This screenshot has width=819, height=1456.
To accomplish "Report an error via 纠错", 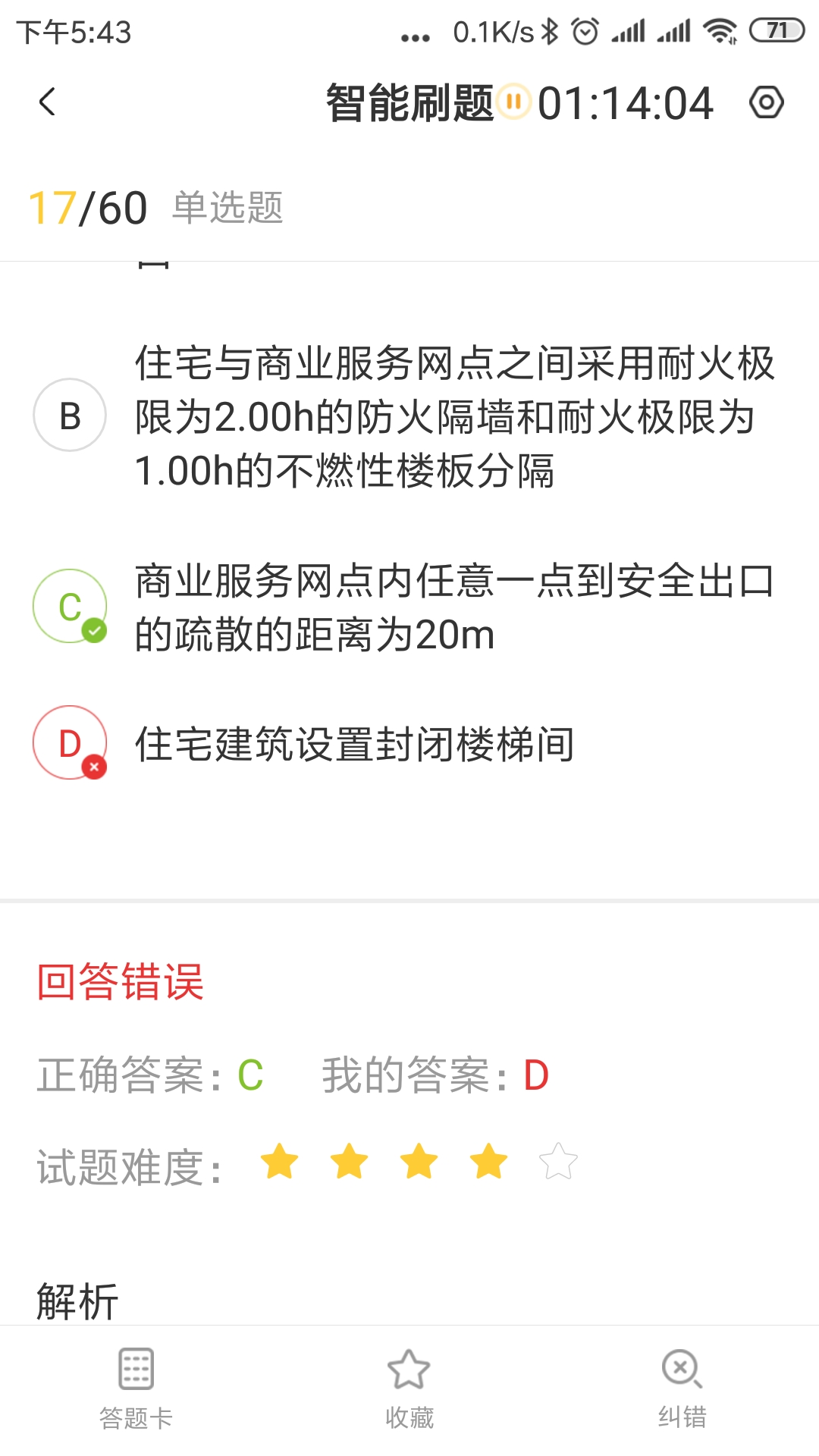I will pos(682,1389).
